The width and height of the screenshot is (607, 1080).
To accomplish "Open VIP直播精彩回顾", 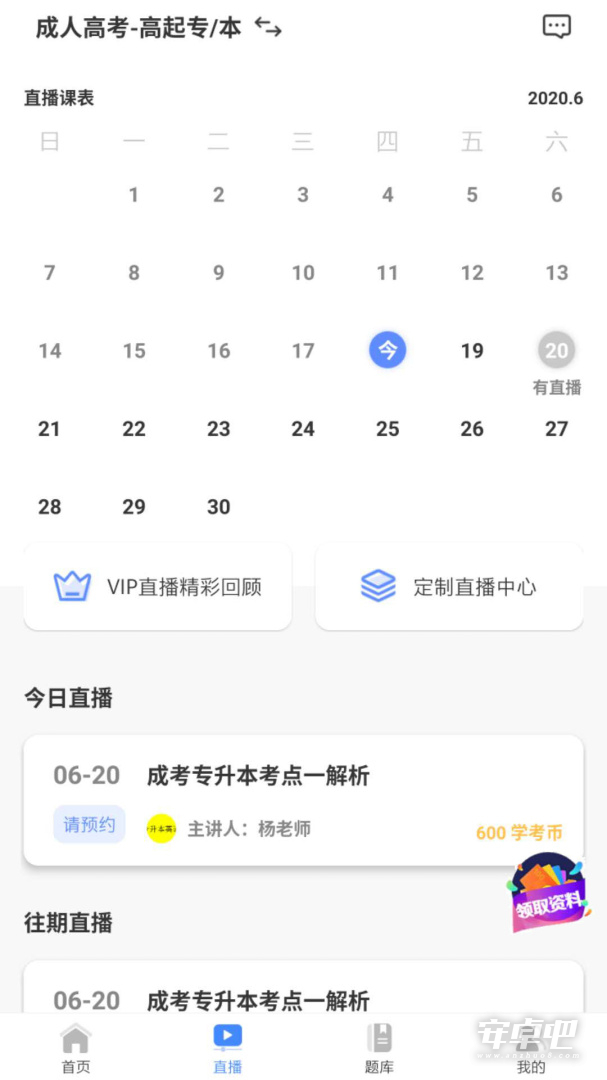I will (x=158, y=587).
